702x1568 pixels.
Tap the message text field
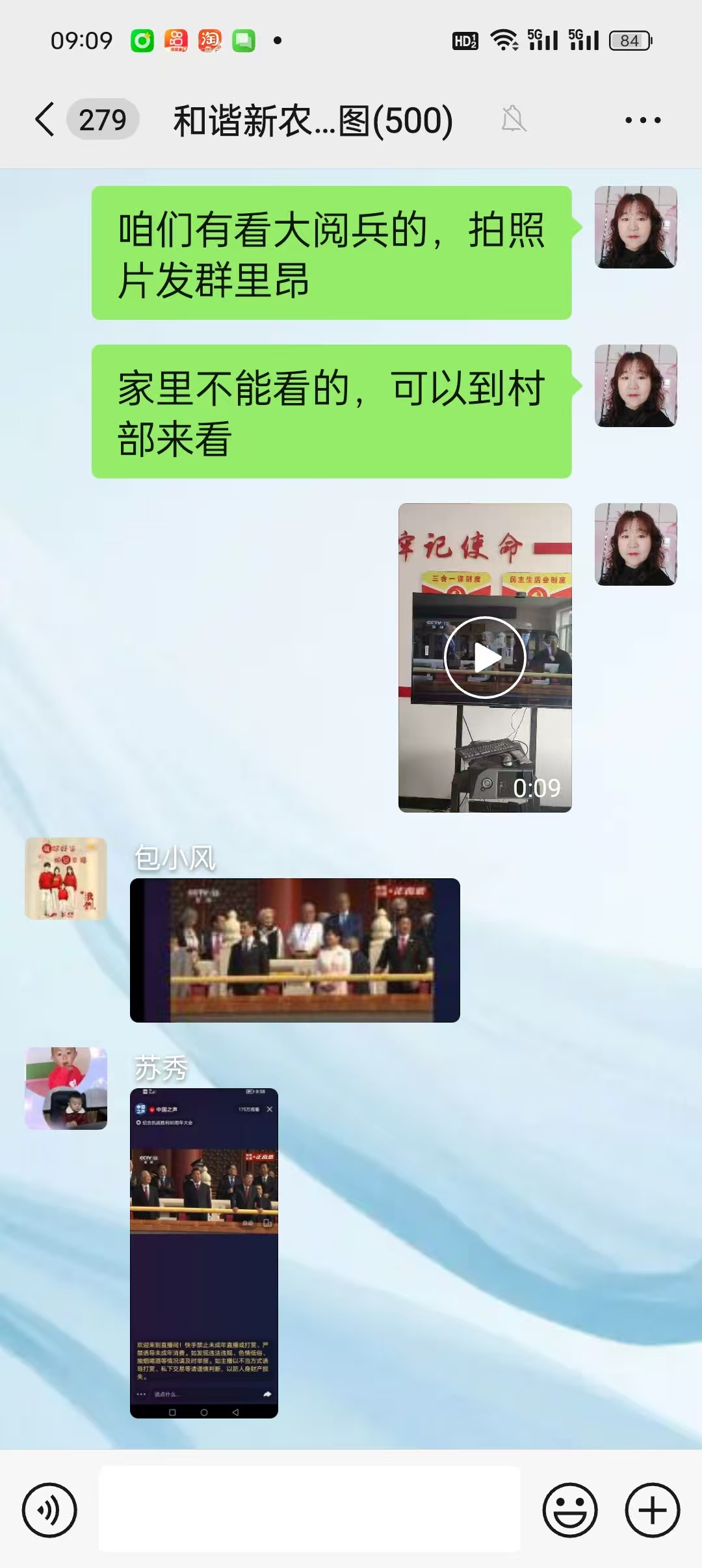pyautogui.click(x=309, y=1509)
